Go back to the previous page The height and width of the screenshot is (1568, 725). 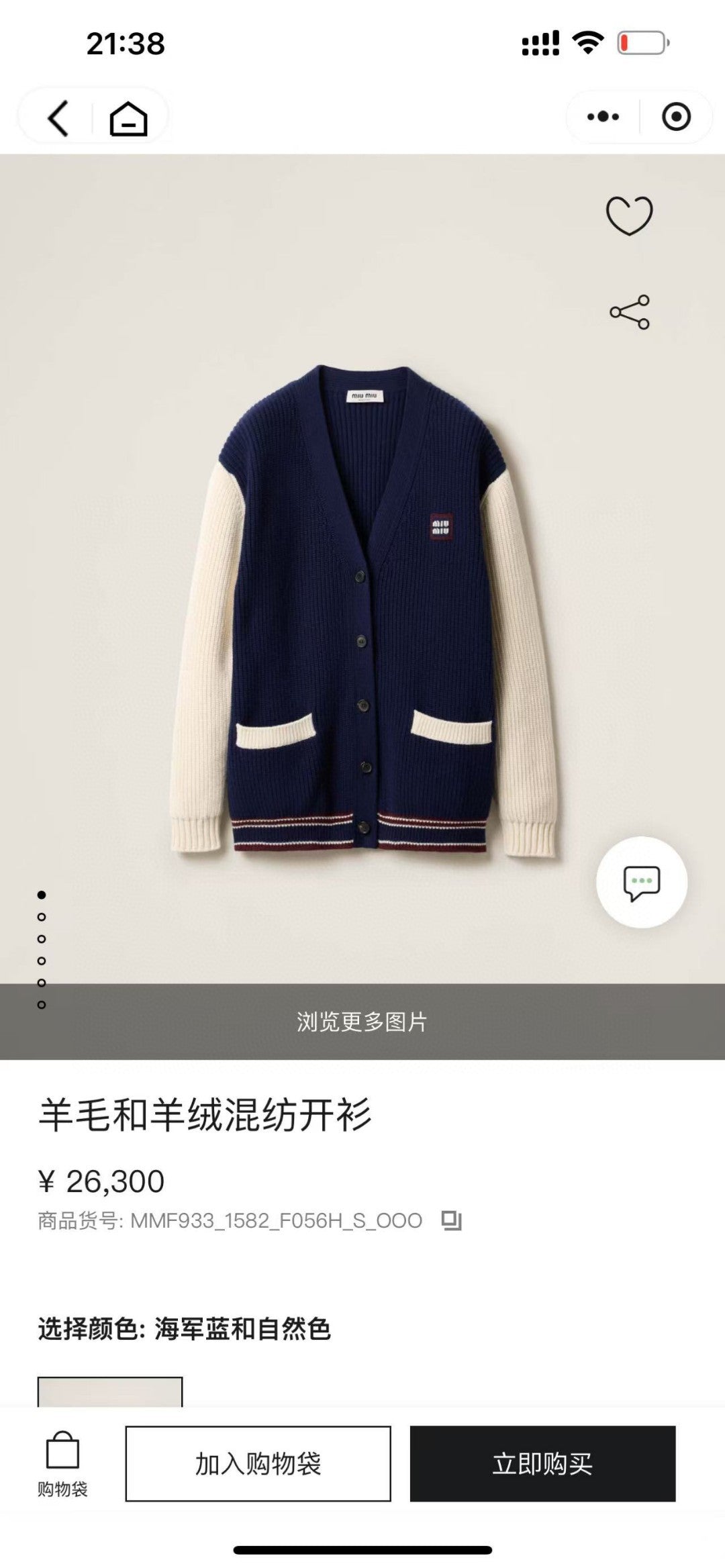[x=58, y=117]
